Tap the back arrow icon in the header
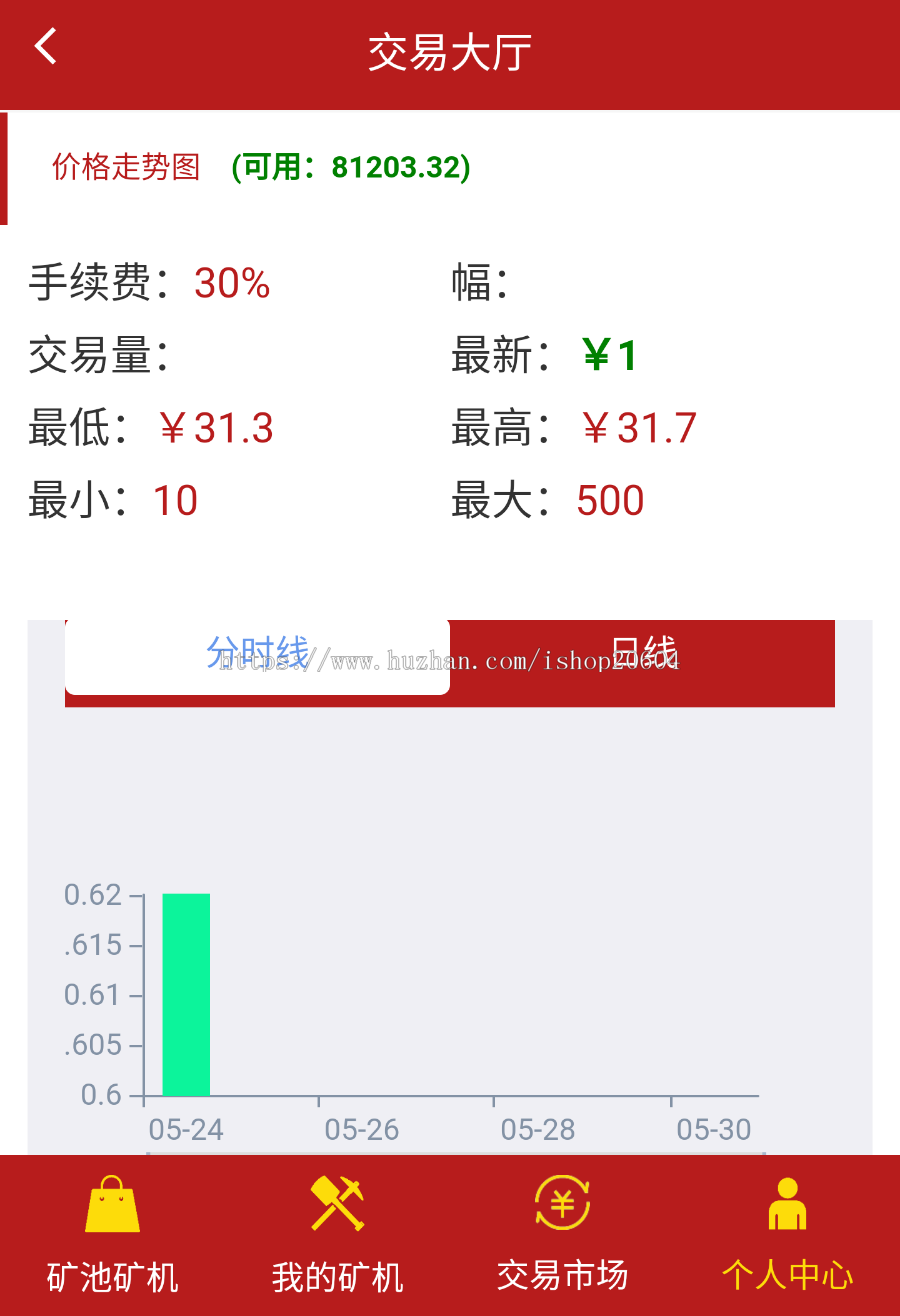900x1316 pixels. [45, 45]
